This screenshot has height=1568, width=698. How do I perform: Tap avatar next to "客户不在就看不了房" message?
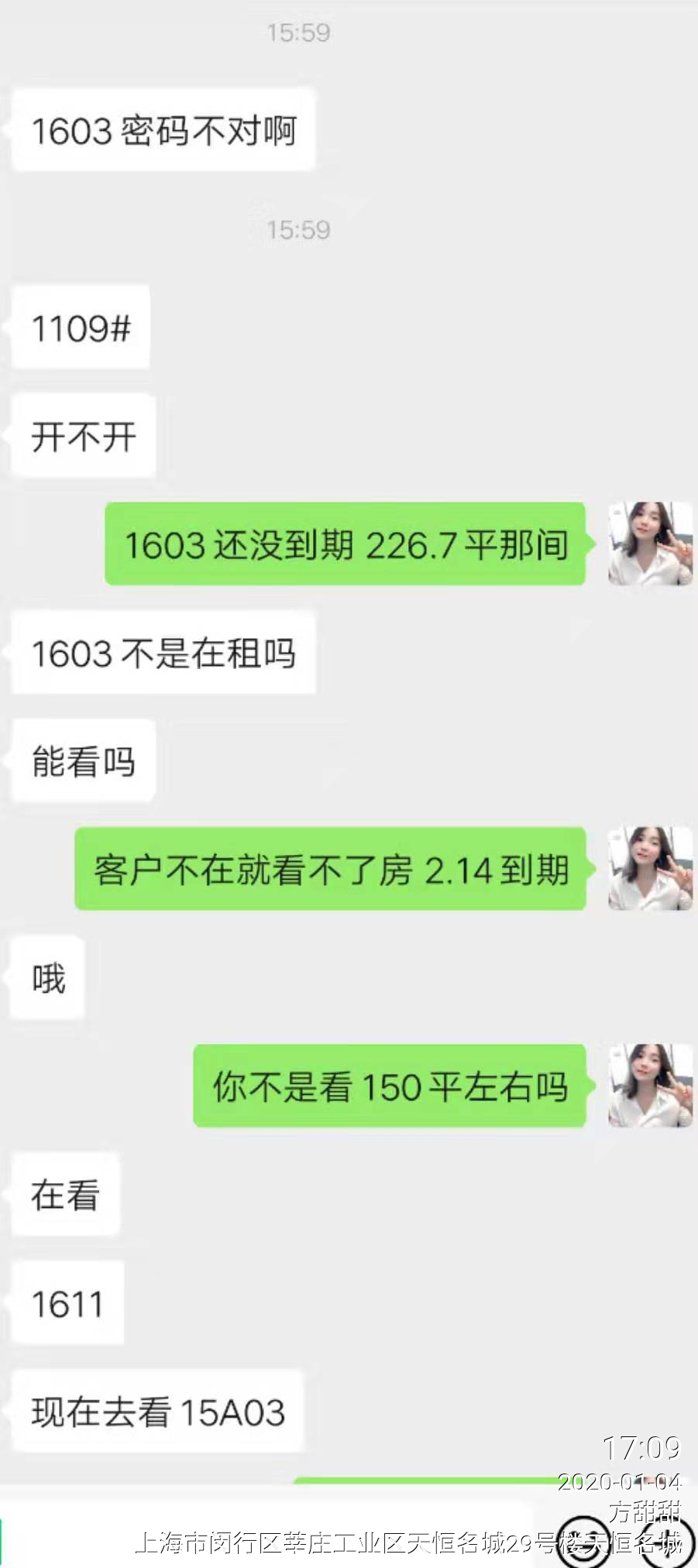pos(649,868)
